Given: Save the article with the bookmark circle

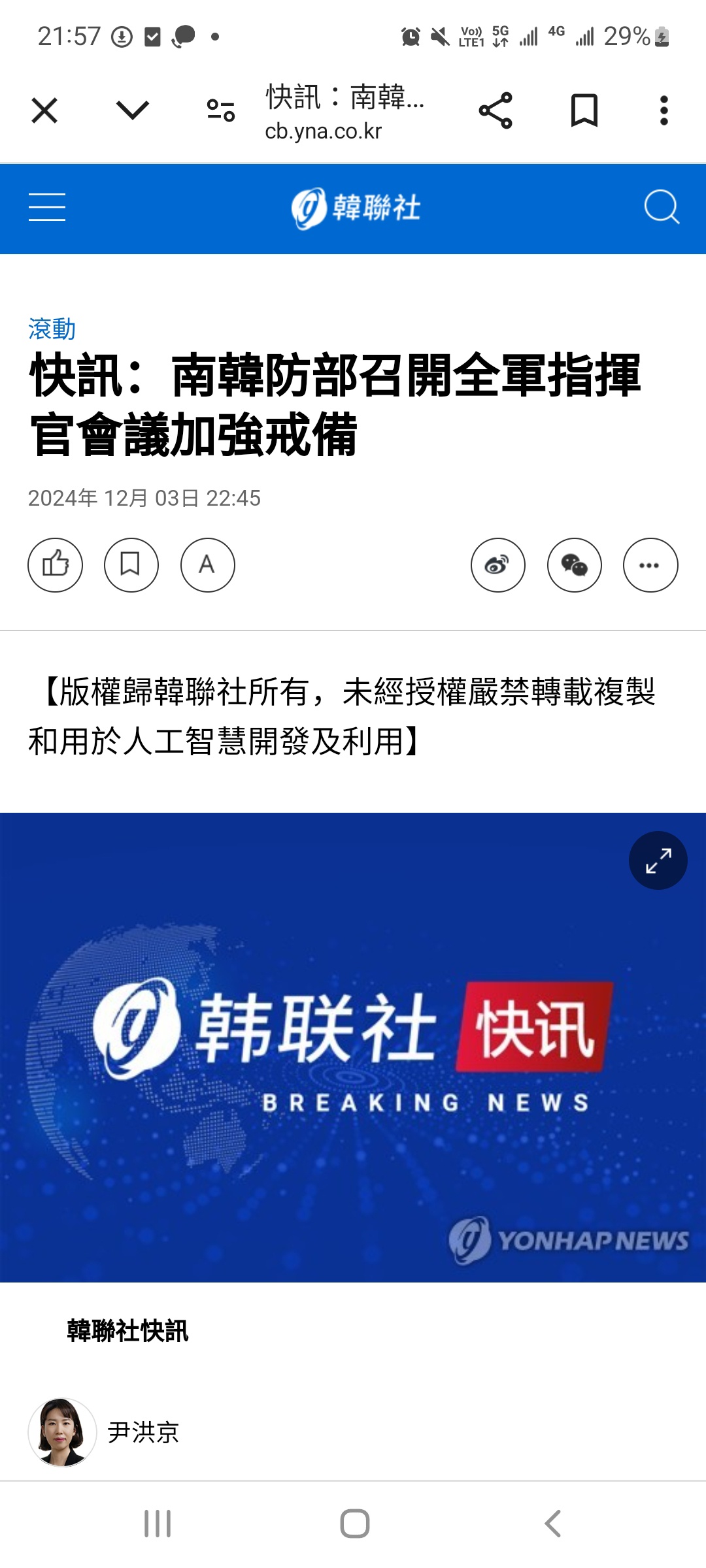Looking at the screenshot, I should pos(131,565).
